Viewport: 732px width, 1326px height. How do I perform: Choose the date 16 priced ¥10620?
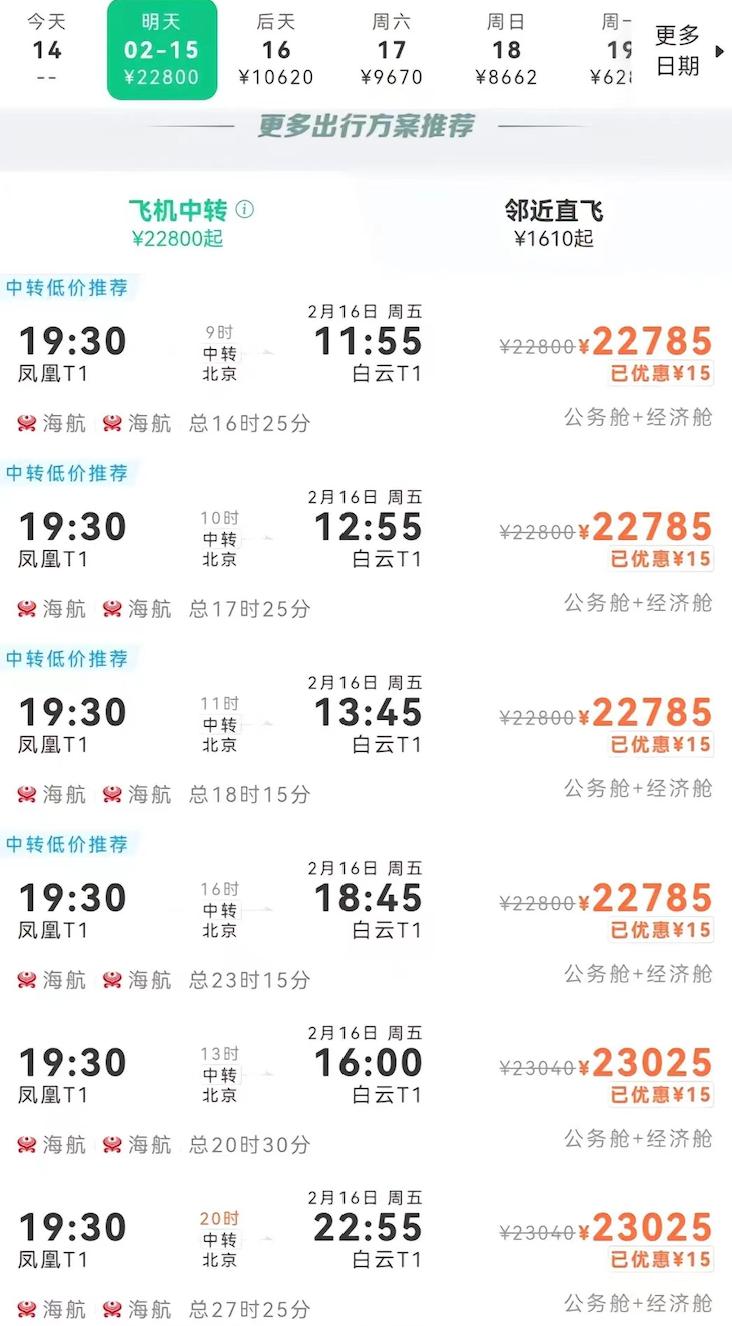pyautogui.click(x=276, y=48)
